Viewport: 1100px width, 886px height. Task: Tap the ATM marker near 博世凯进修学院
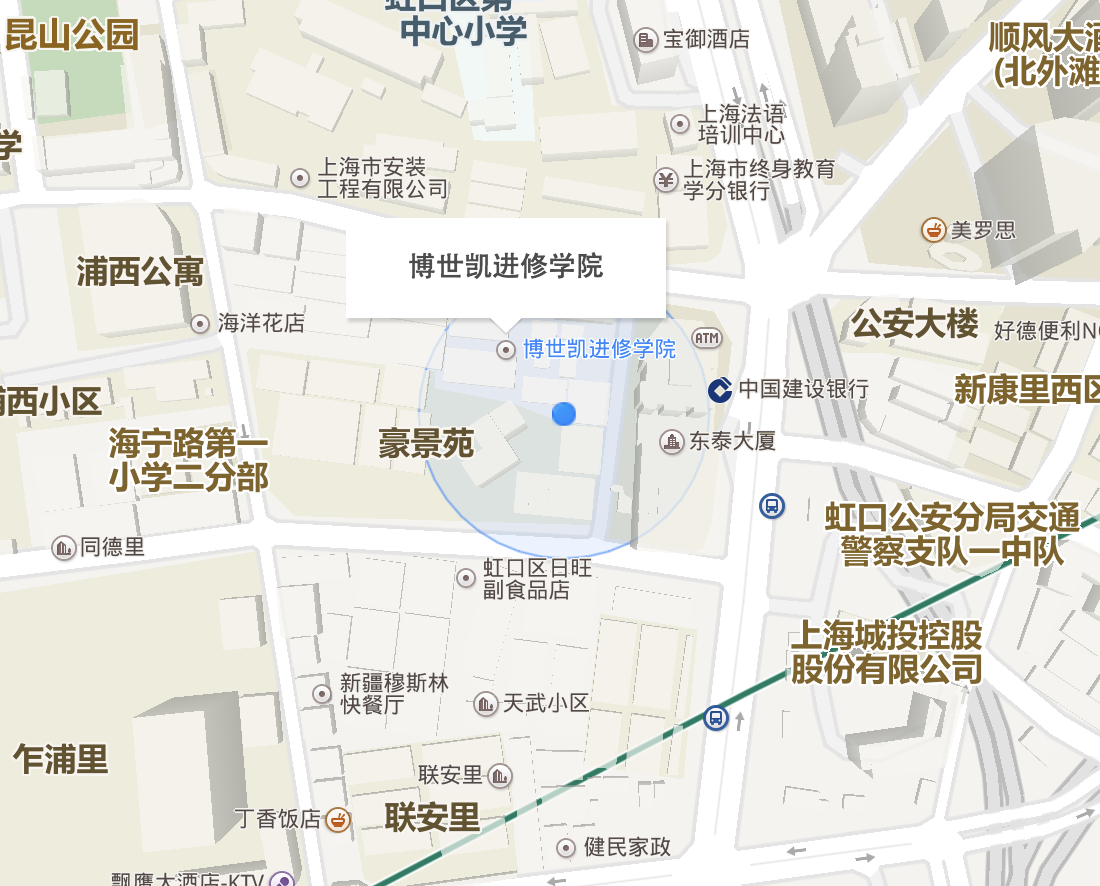tap(706, 339)
